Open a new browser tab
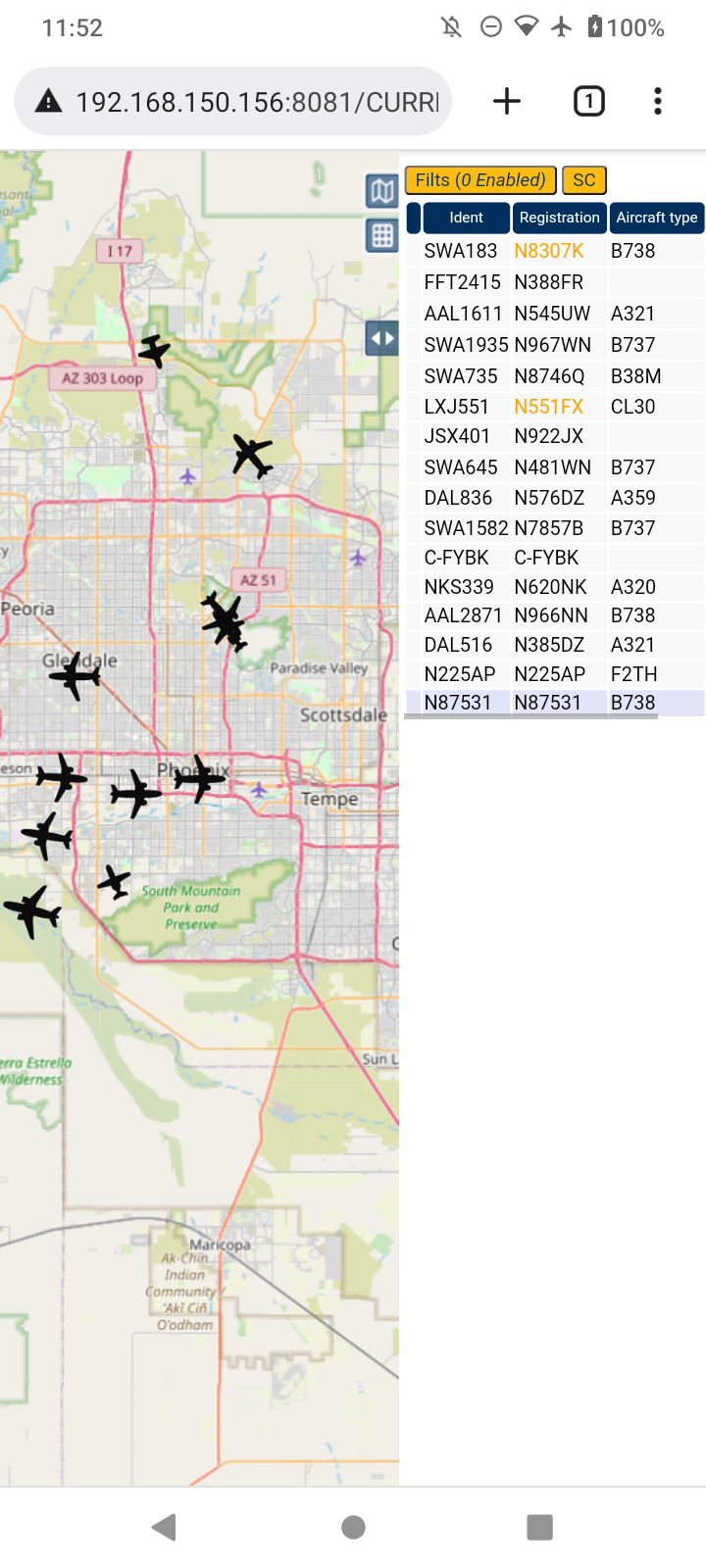Image resolution: width=706 pixels, height=1568 pixels. [x=507, y=101]
